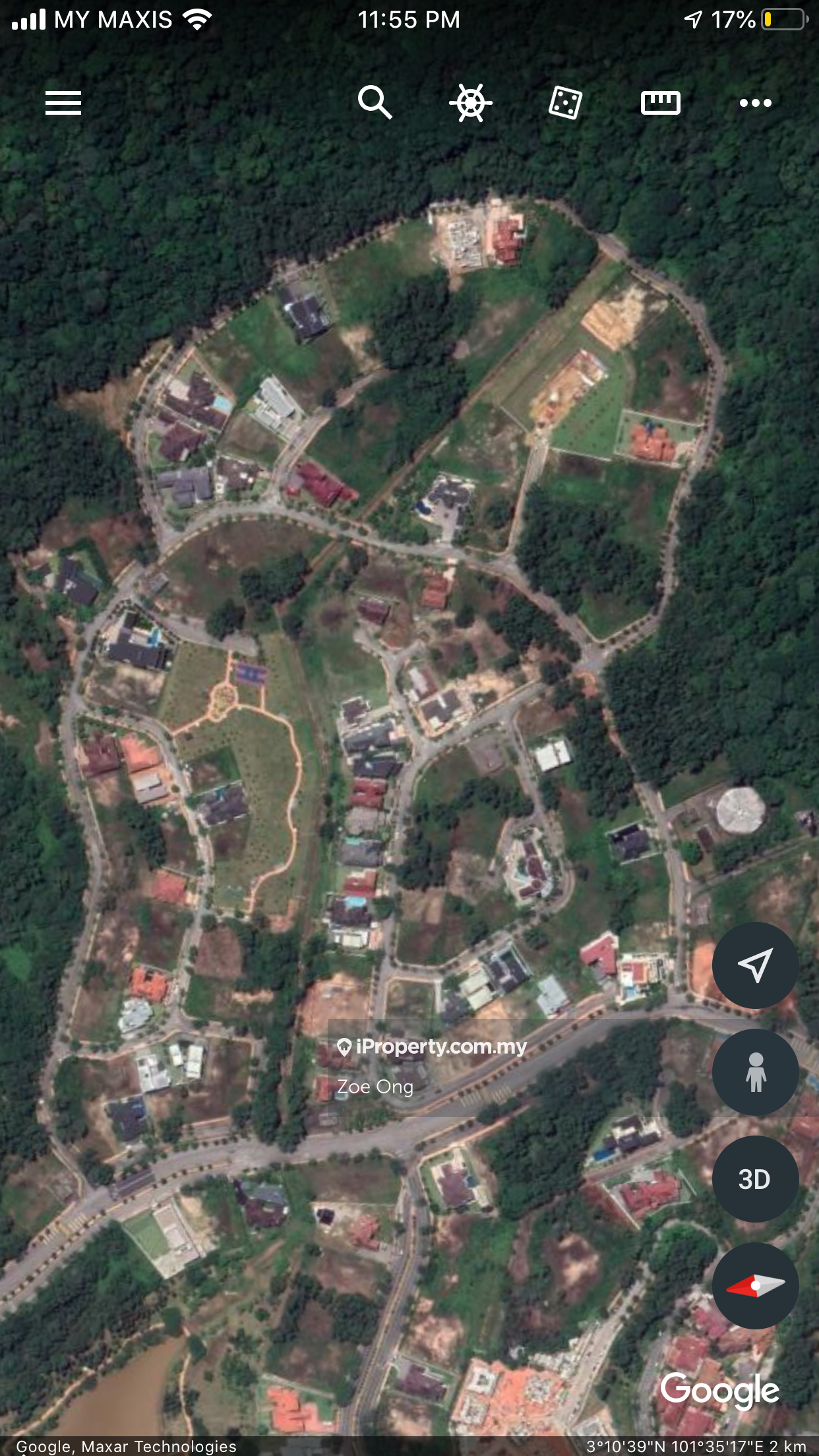Tap the I'm Feeling Lucky dice
Screen dimensions: 819x1456
[565, 103]
